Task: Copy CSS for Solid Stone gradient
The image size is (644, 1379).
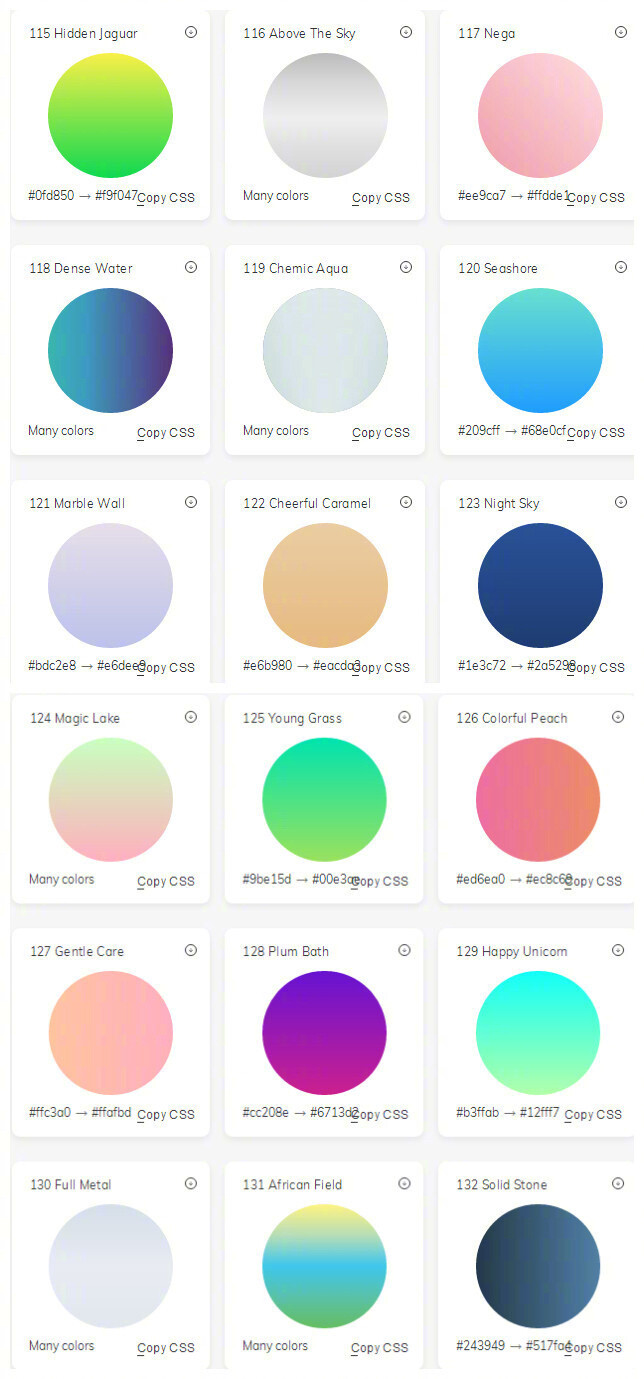Action: coord(594,1348)
